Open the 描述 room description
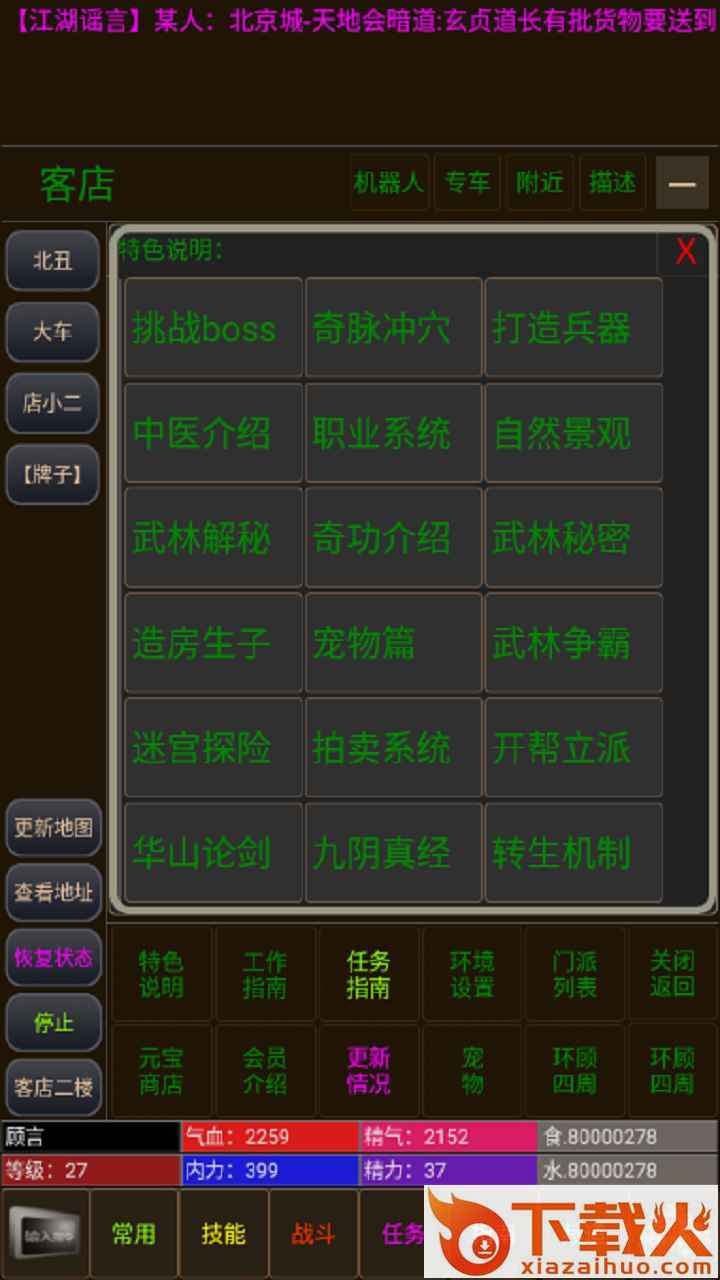This screenshot has width=720, height=1280. tap(612, 183)
